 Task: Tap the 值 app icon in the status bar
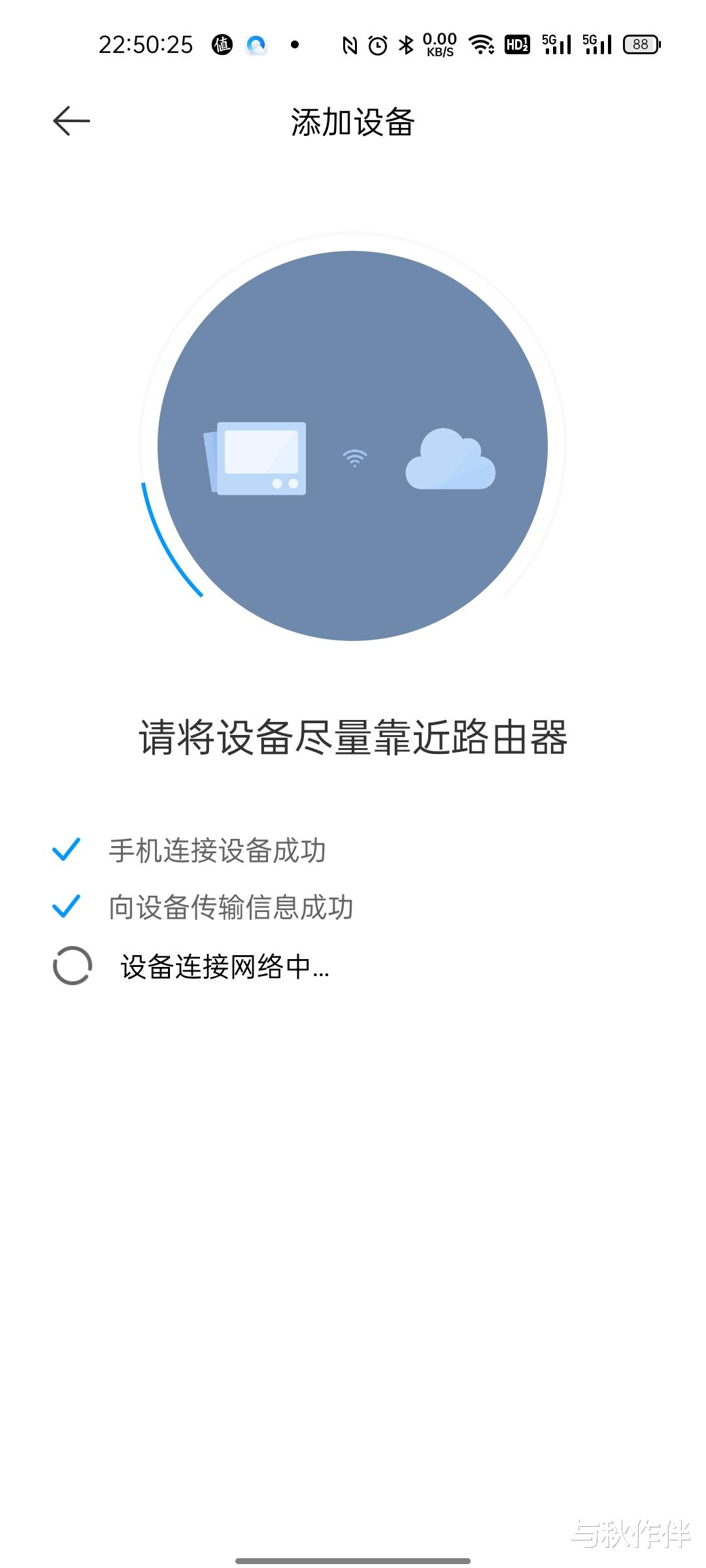tap(221, 44)
